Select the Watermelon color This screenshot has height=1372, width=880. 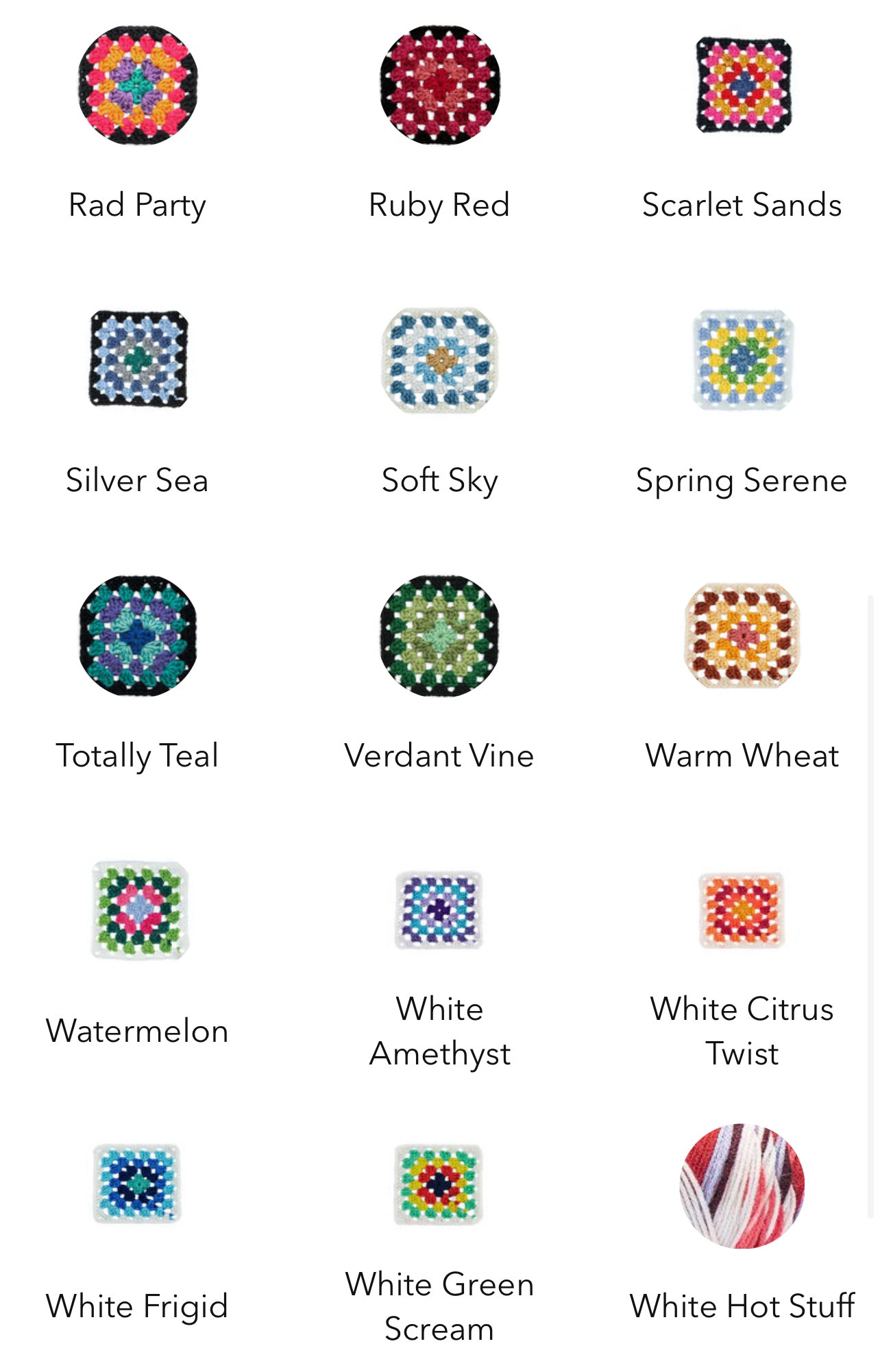tap(139, 910)
